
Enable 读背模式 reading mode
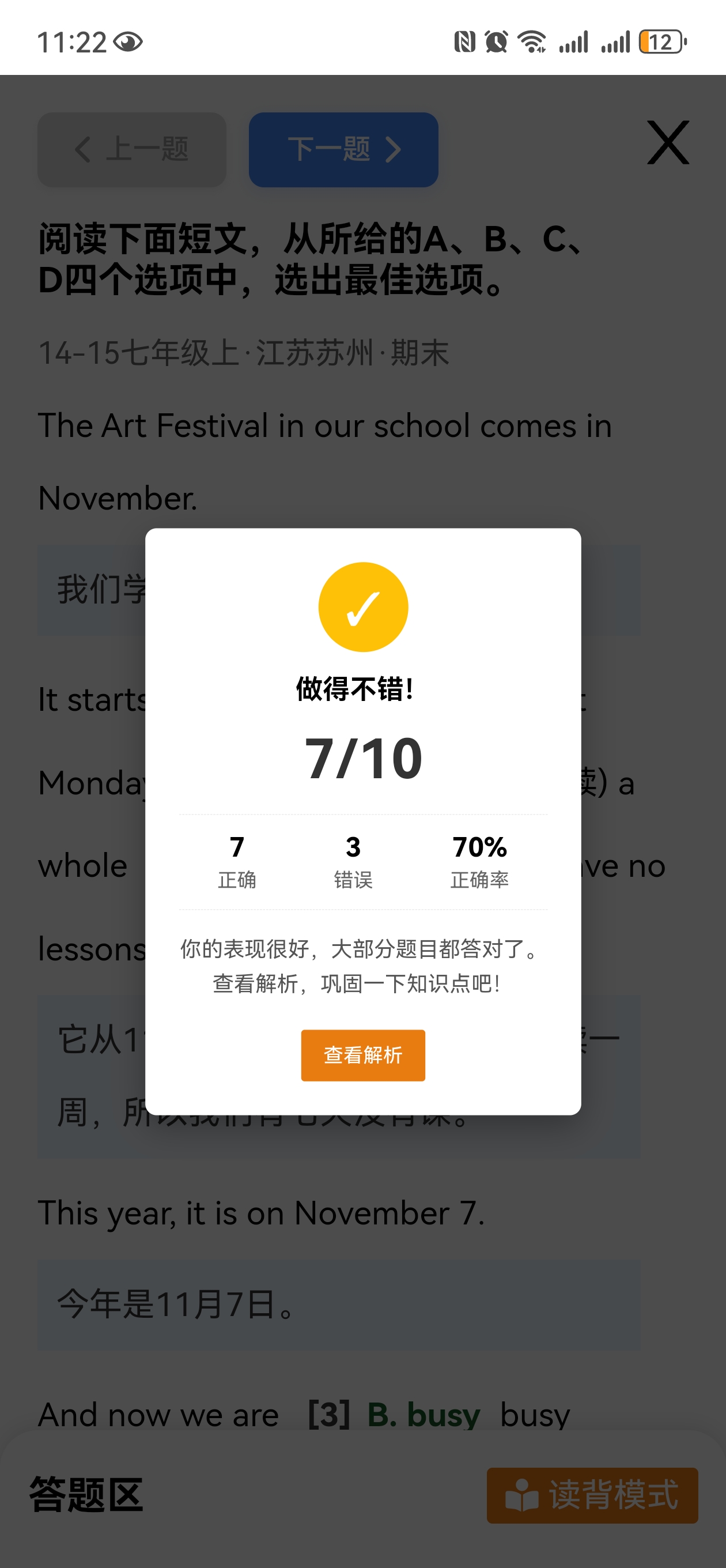point(592,1495)
